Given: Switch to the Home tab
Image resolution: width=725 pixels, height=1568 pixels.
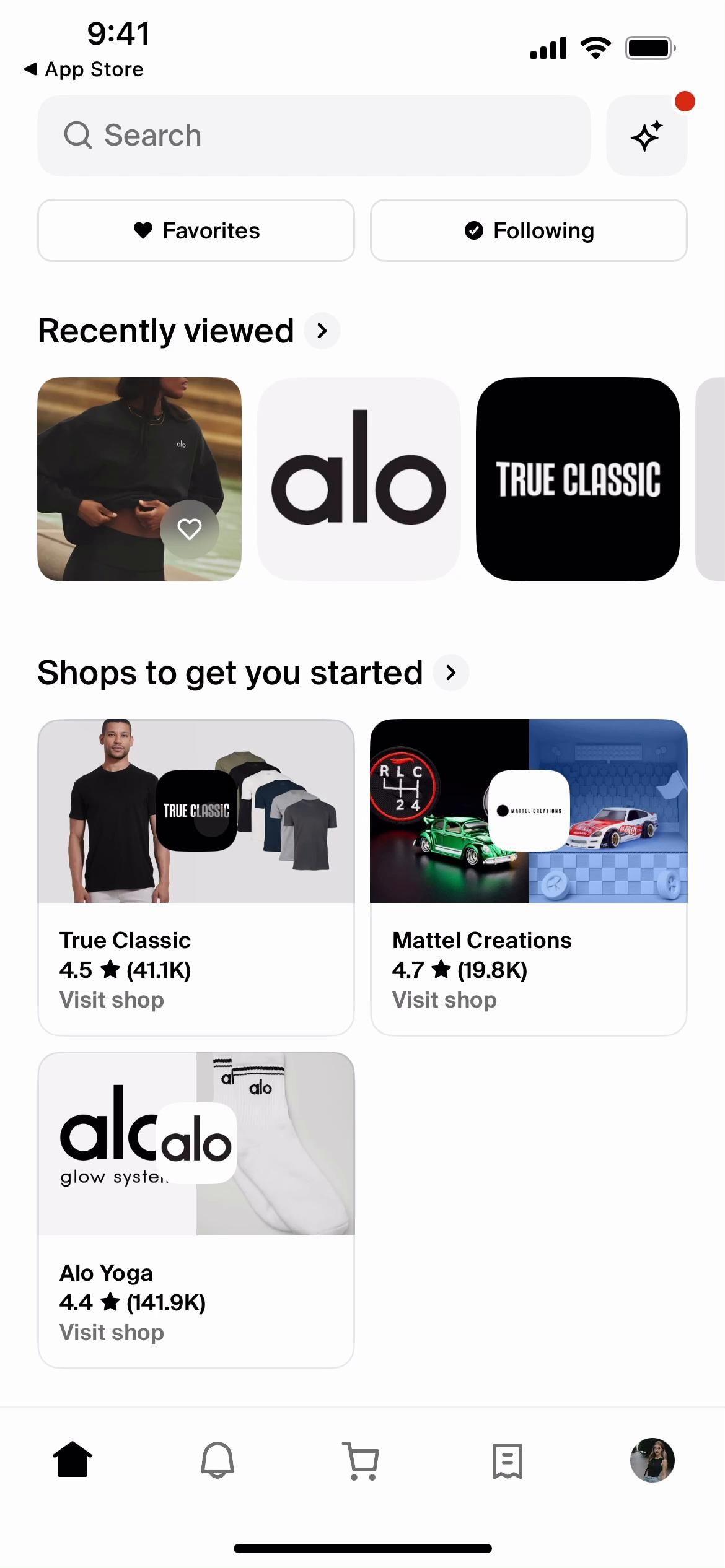Looking at the screenshot, I should tap(72, 1460).
